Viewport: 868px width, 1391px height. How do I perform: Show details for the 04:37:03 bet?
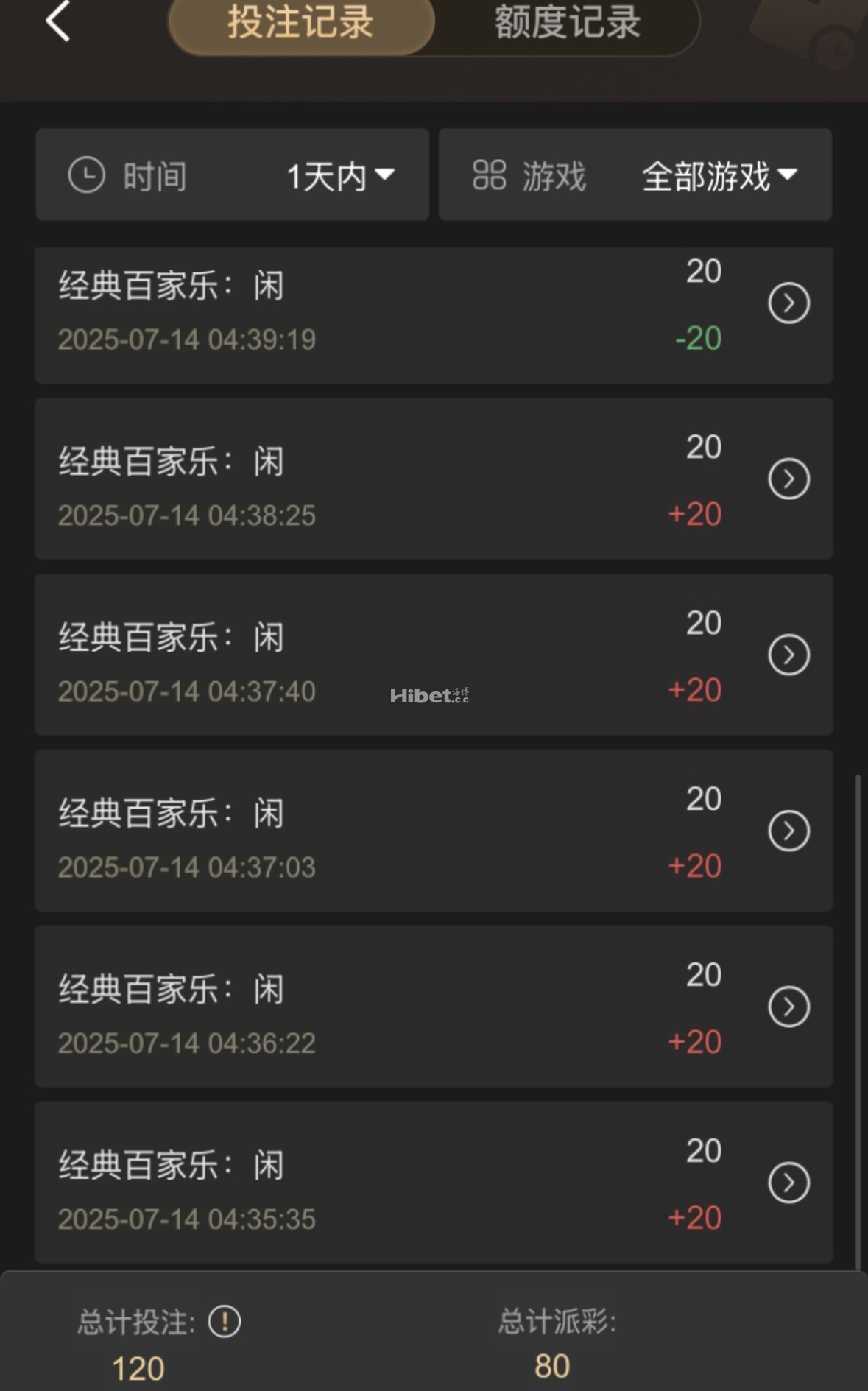tap(788, 831)
